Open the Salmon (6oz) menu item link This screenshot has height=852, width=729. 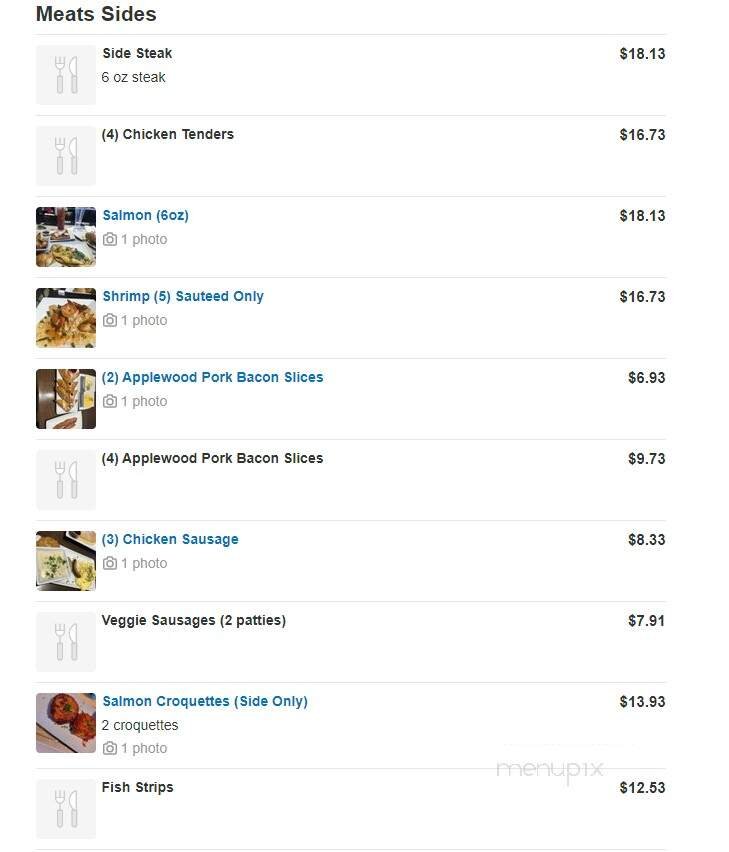(145, 215)
